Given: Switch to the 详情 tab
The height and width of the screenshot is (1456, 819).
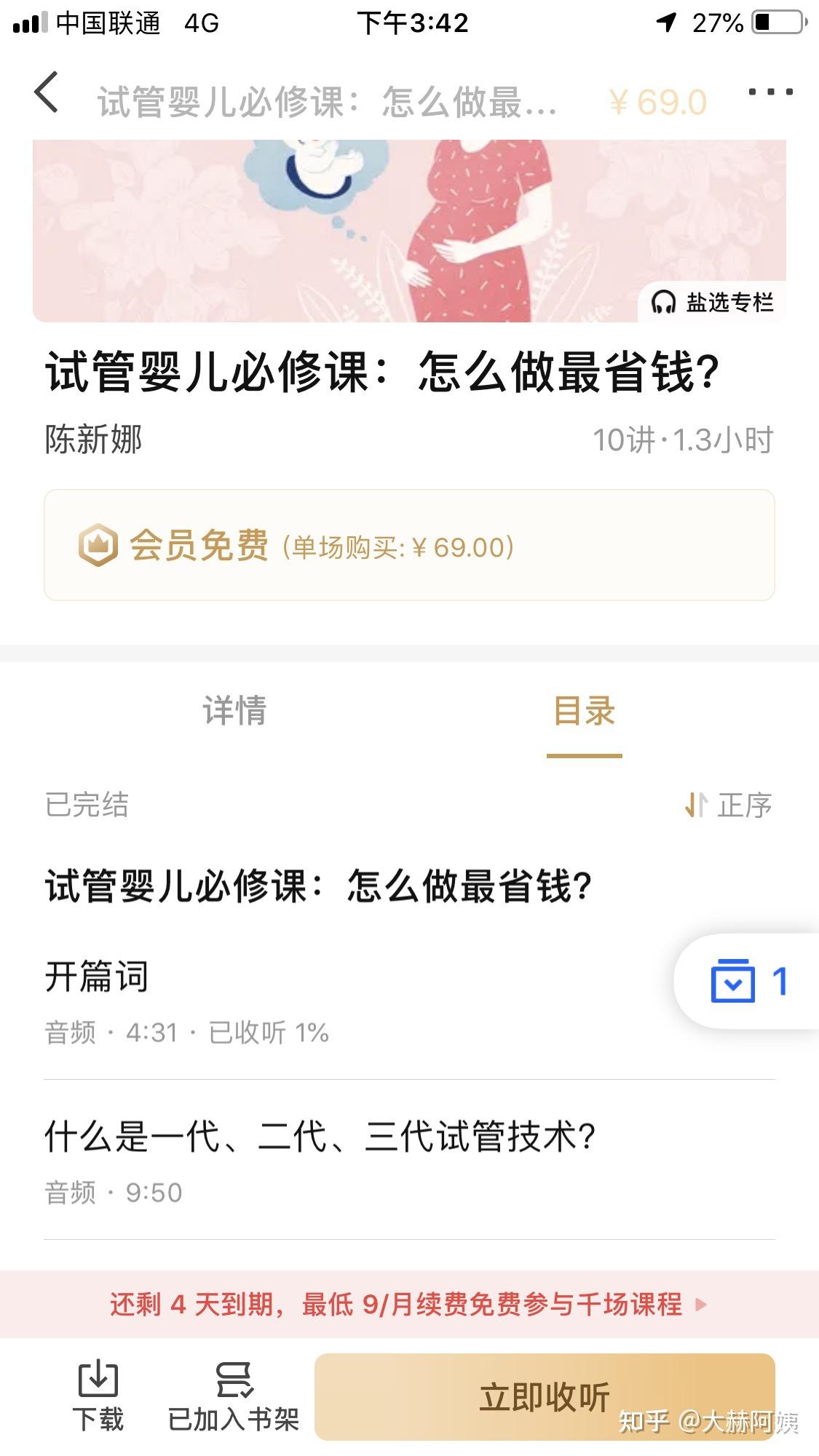Looking at the screenshot, I should point(234,711).
